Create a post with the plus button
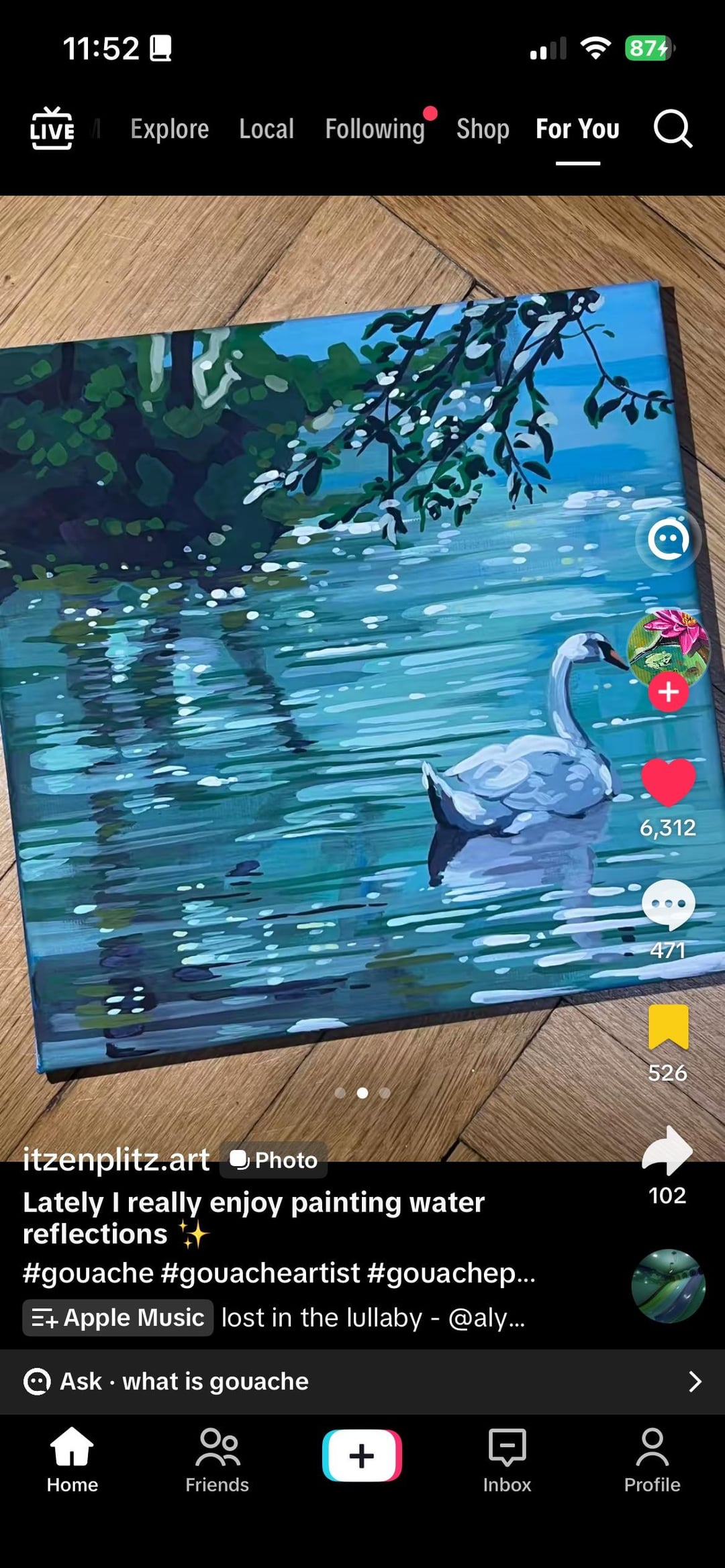This screenshot has width=725, height=1568. tap(362, 1455)
